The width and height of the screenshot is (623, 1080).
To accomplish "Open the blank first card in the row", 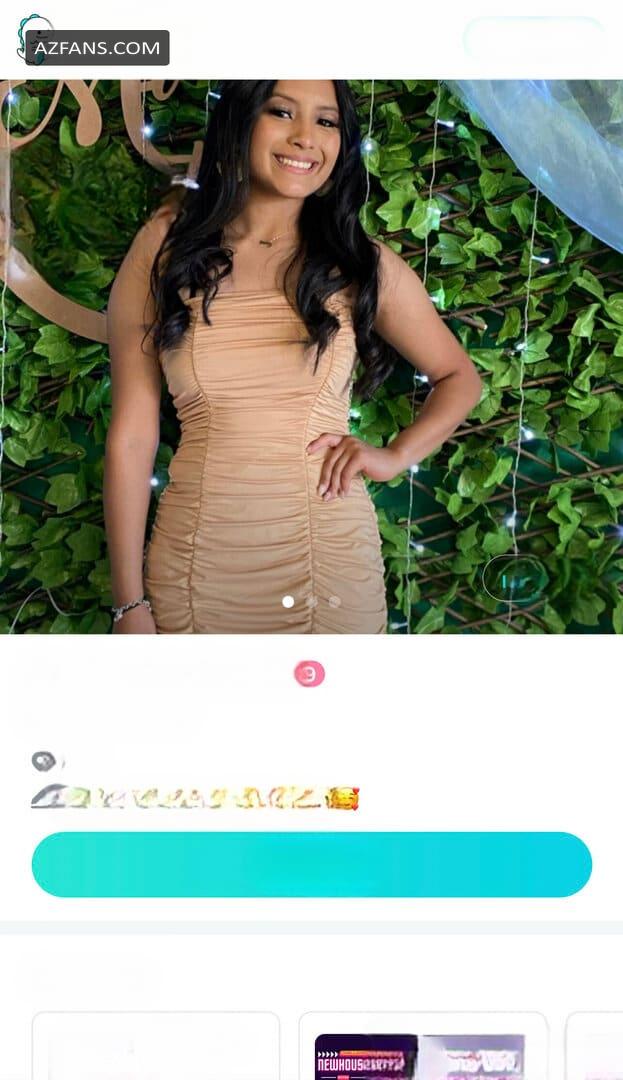I will (156, 1046).
